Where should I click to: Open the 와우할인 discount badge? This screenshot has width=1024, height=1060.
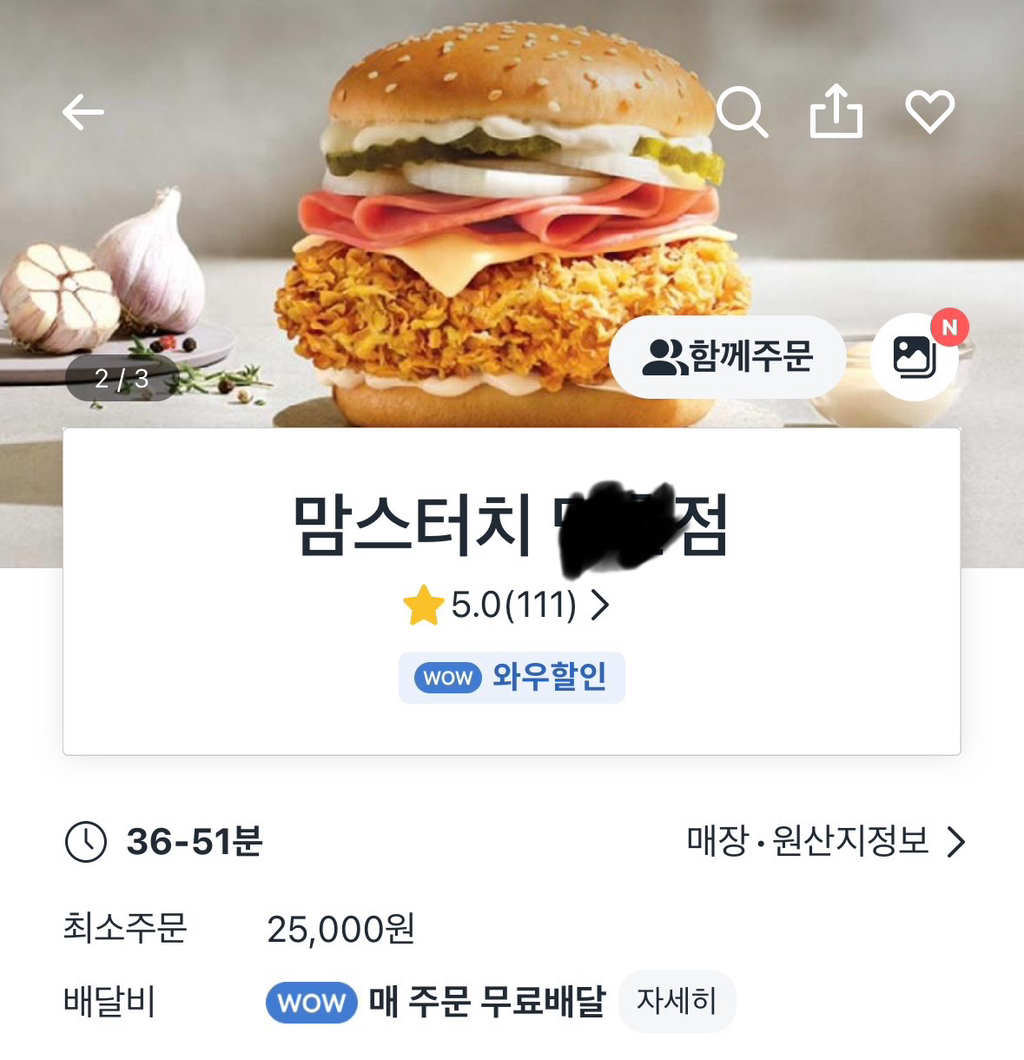pos(512,677)
